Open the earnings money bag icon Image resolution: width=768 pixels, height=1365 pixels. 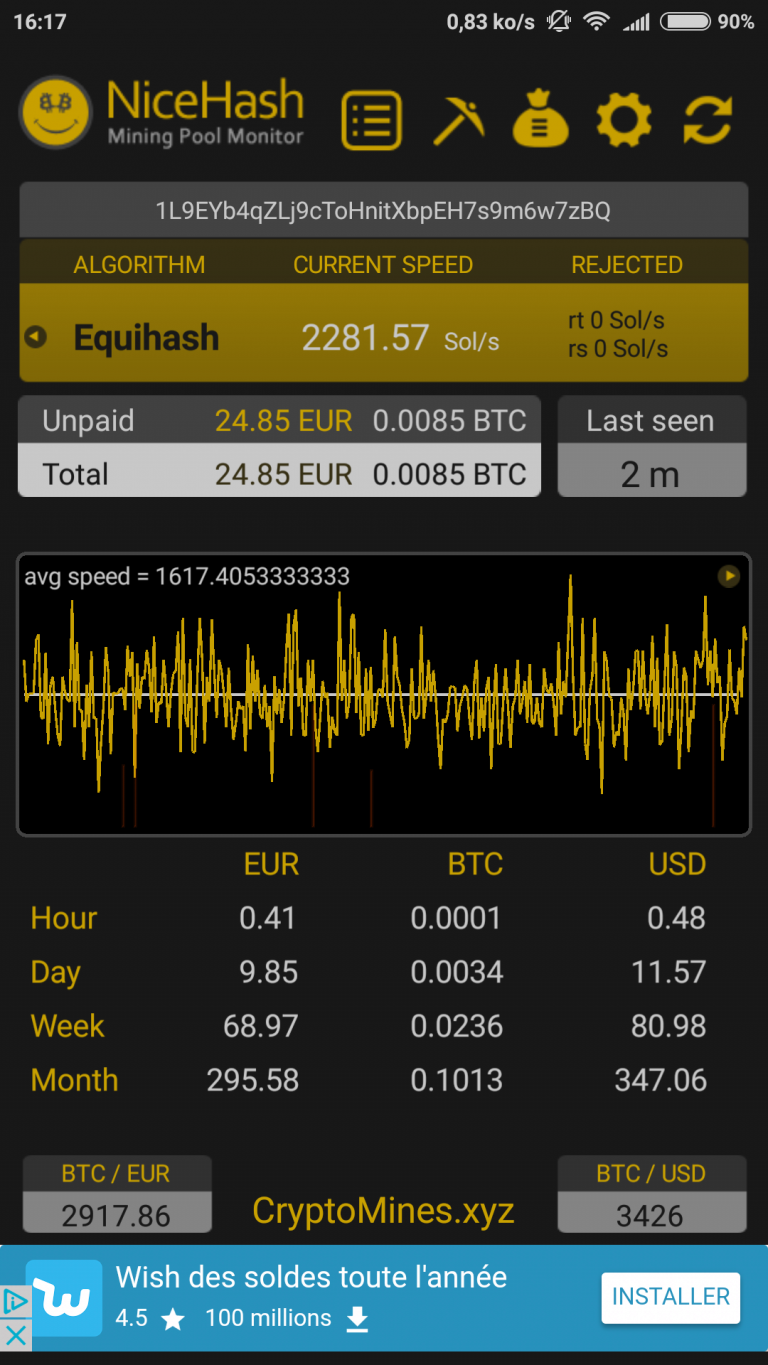pyautogui.click(x=540, y=119)
